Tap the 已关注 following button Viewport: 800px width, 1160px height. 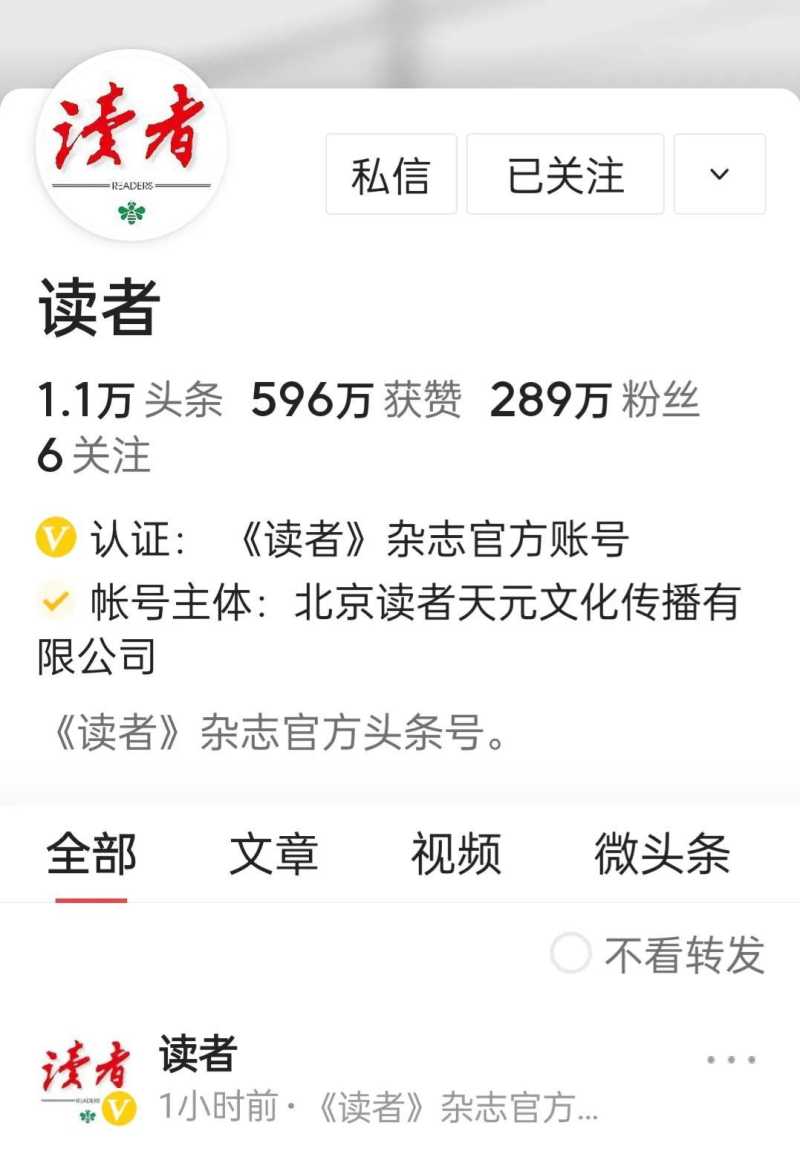[x=565, y=175]
